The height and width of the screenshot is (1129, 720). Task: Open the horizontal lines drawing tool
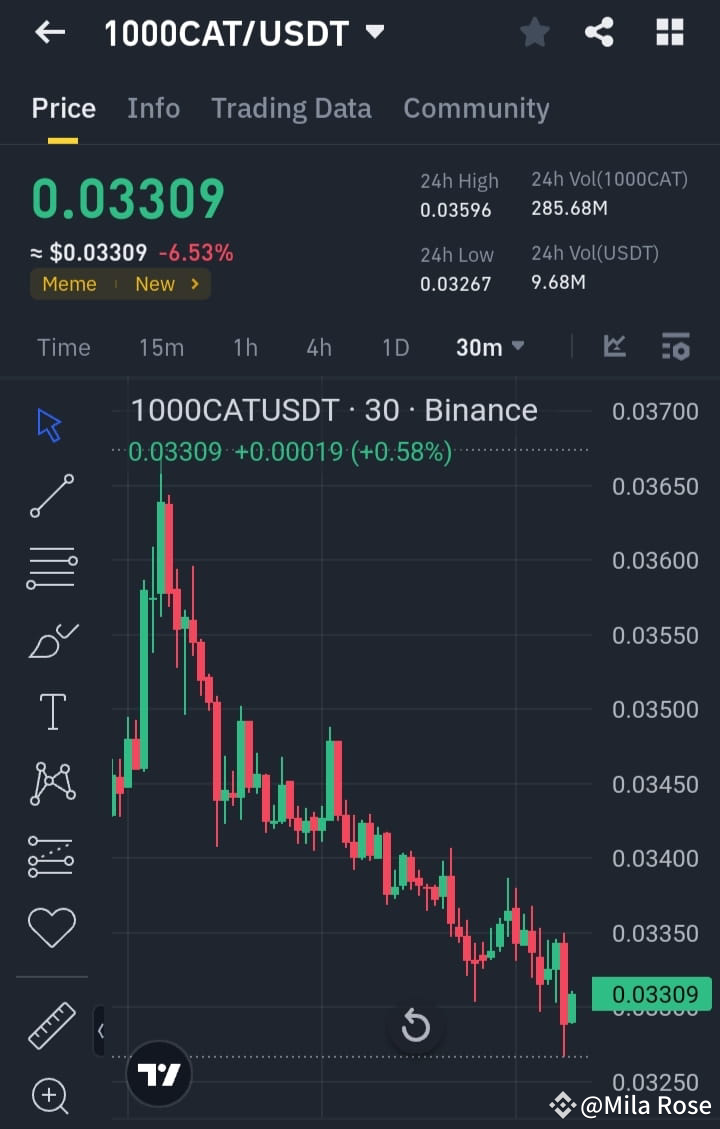pyautogui.click(x=52, y=568)
